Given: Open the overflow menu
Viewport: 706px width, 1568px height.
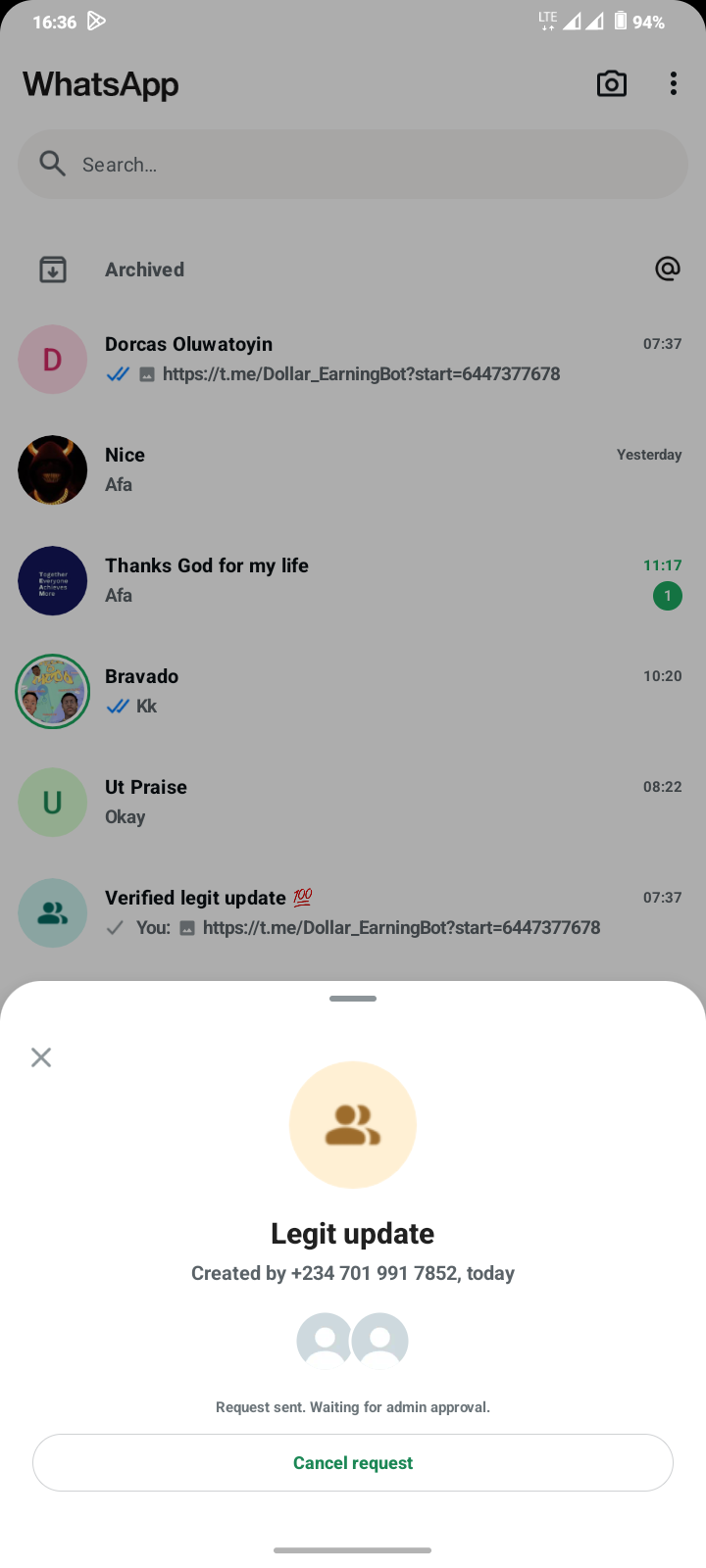Looking at the screenshot, I should pyautogui.click(x=674, y=84).
